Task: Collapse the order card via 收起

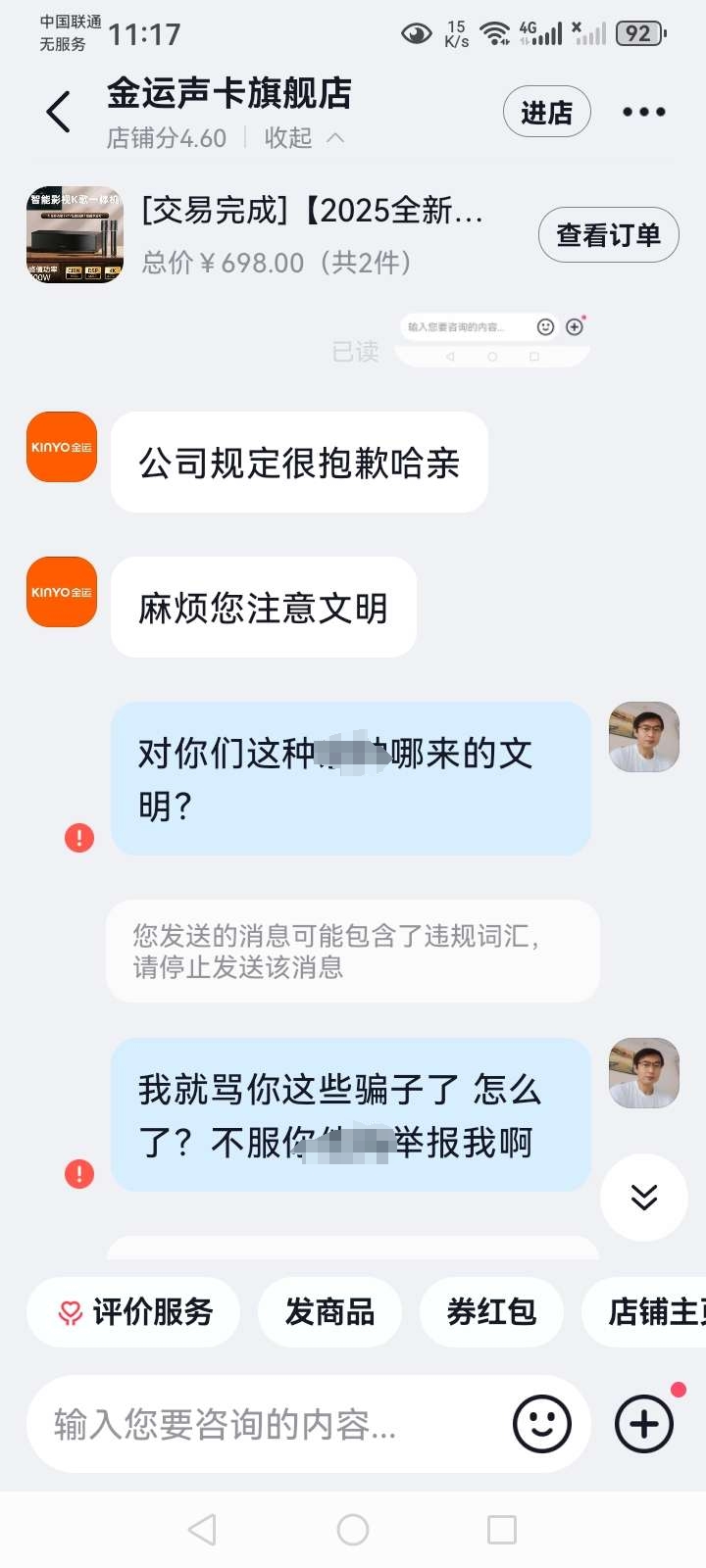Action: click(x=304, y=138)
